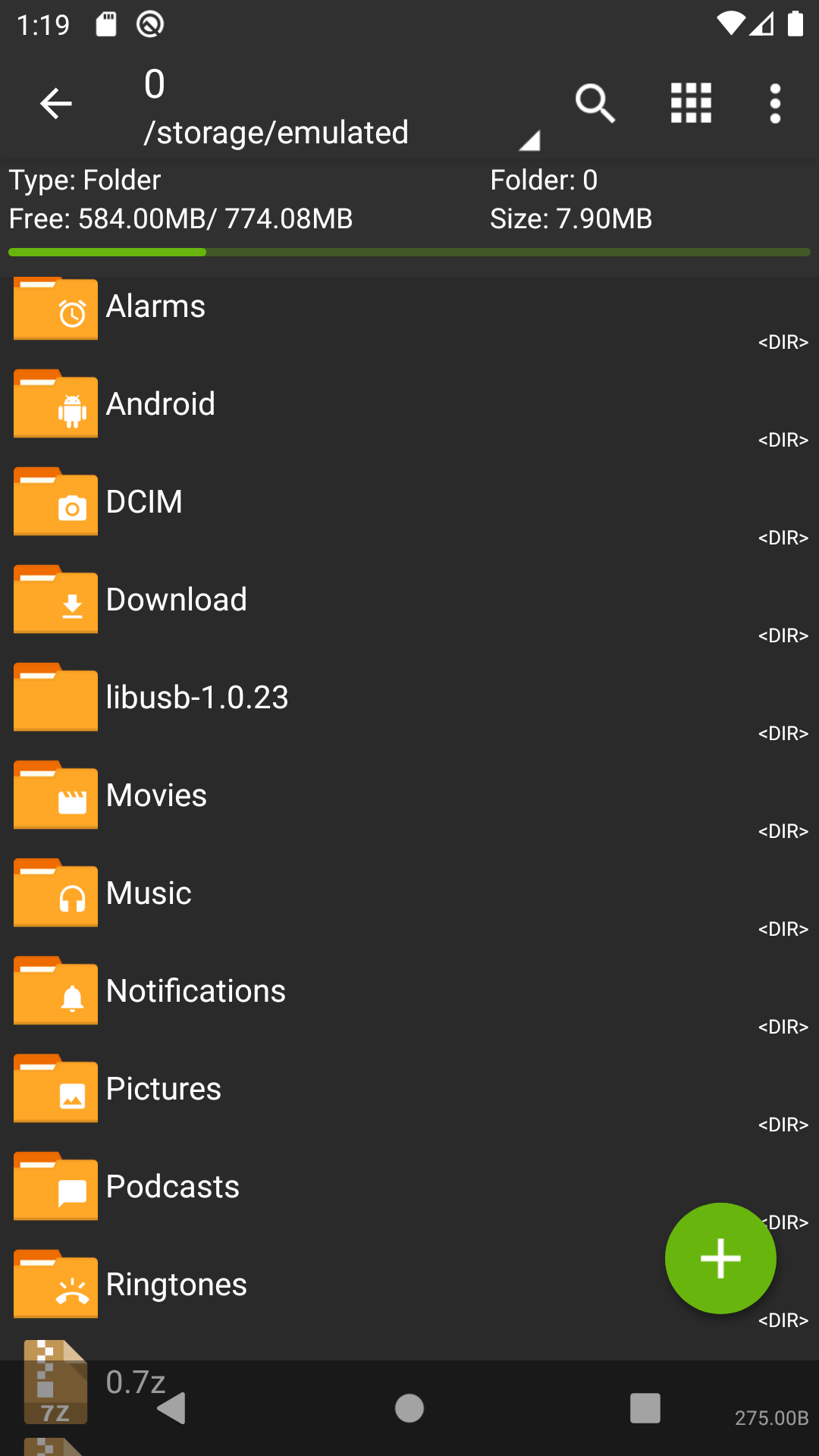Open the path dropdown under /storage/emulated
This screenshot has height=1456, width=819.
[531, 139]
